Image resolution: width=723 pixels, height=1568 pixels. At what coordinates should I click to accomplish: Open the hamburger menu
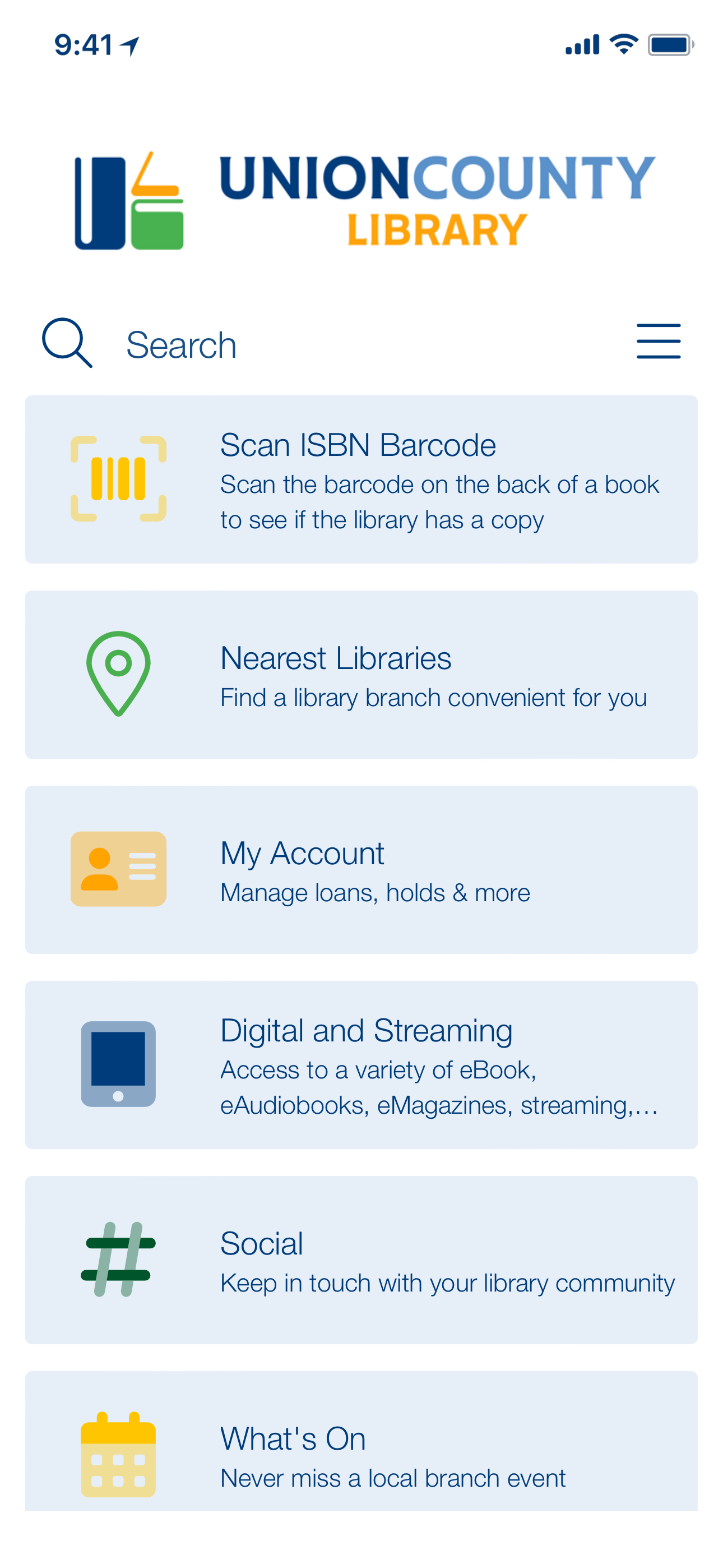click(658, 342)
